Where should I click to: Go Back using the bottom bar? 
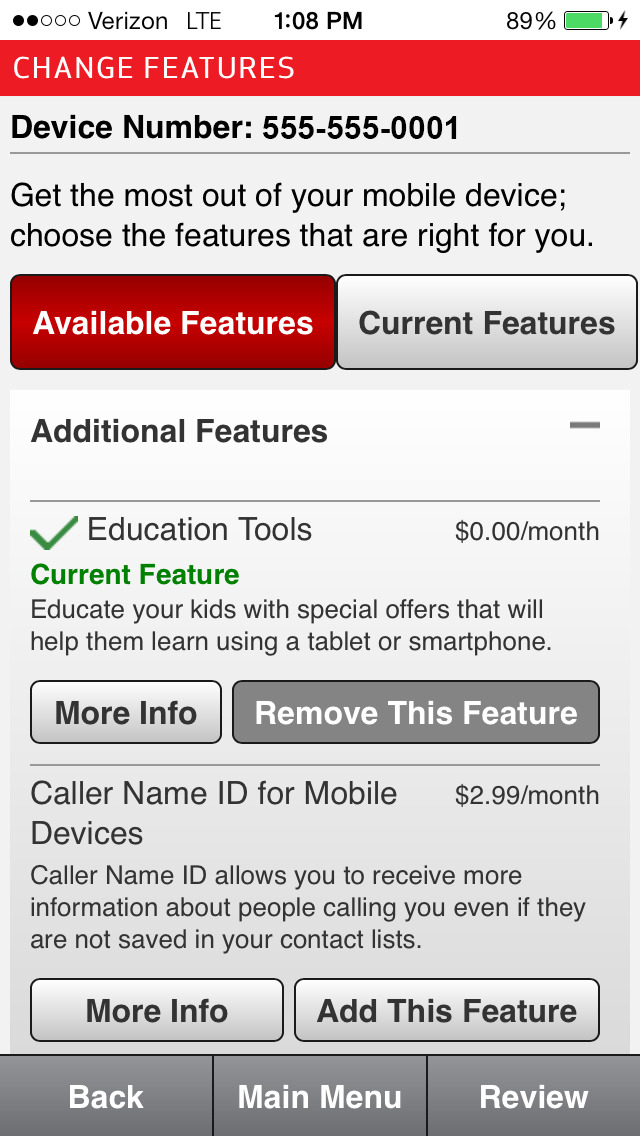(106, 1096)
